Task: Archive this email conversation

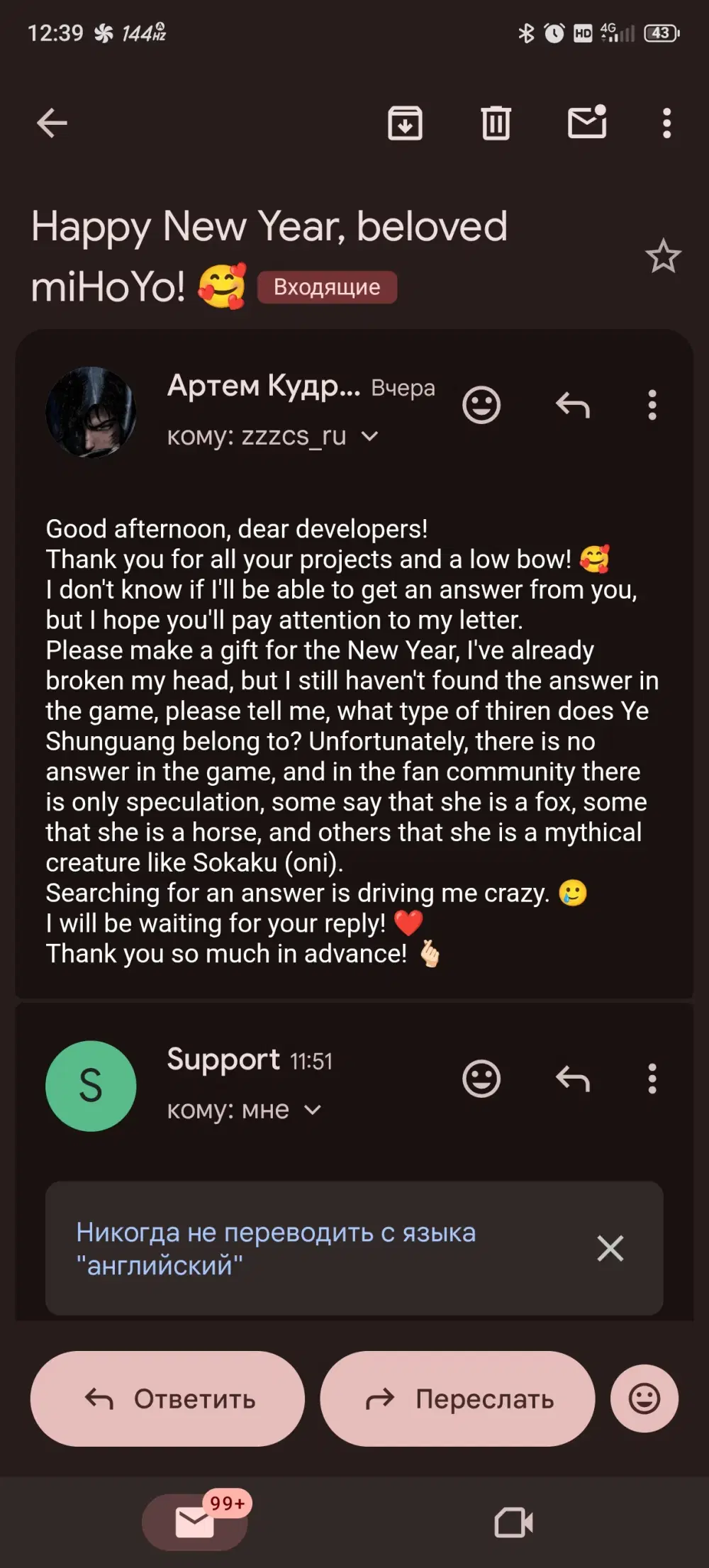Action: (405, 123)
